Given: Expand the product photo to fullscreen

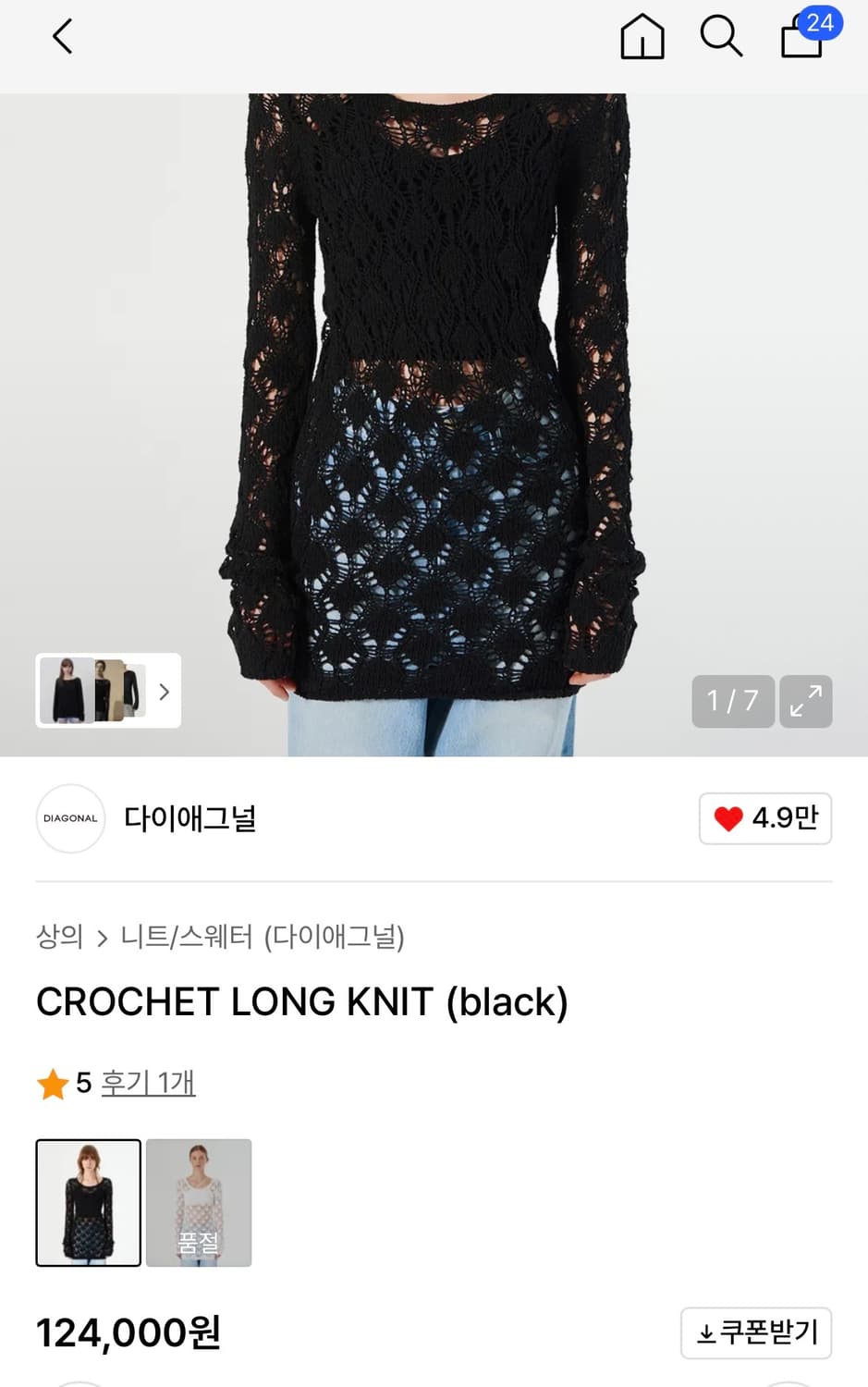Looking at the screenshot, I should click(805, 702).
